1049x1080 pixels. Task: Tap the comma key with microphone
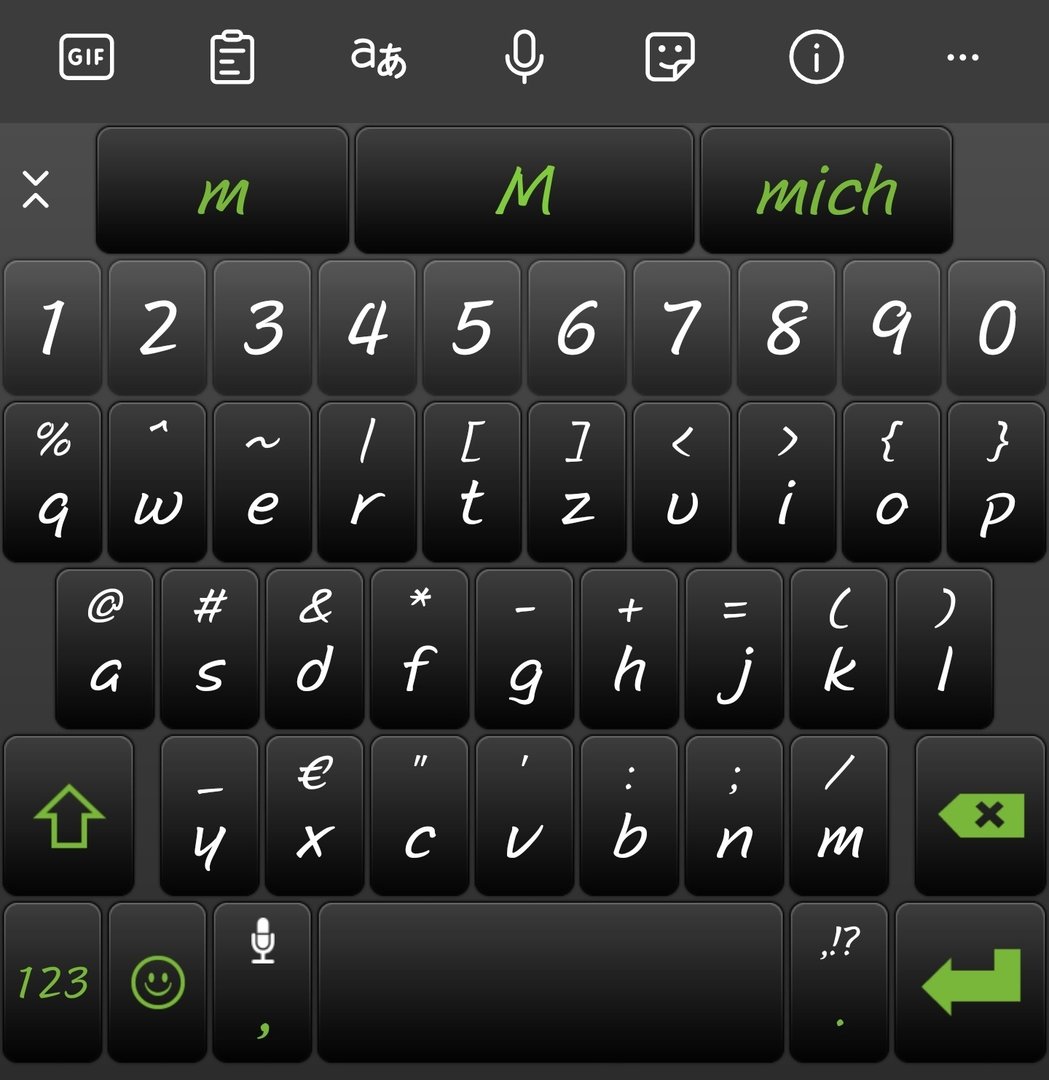coord(262,982)
